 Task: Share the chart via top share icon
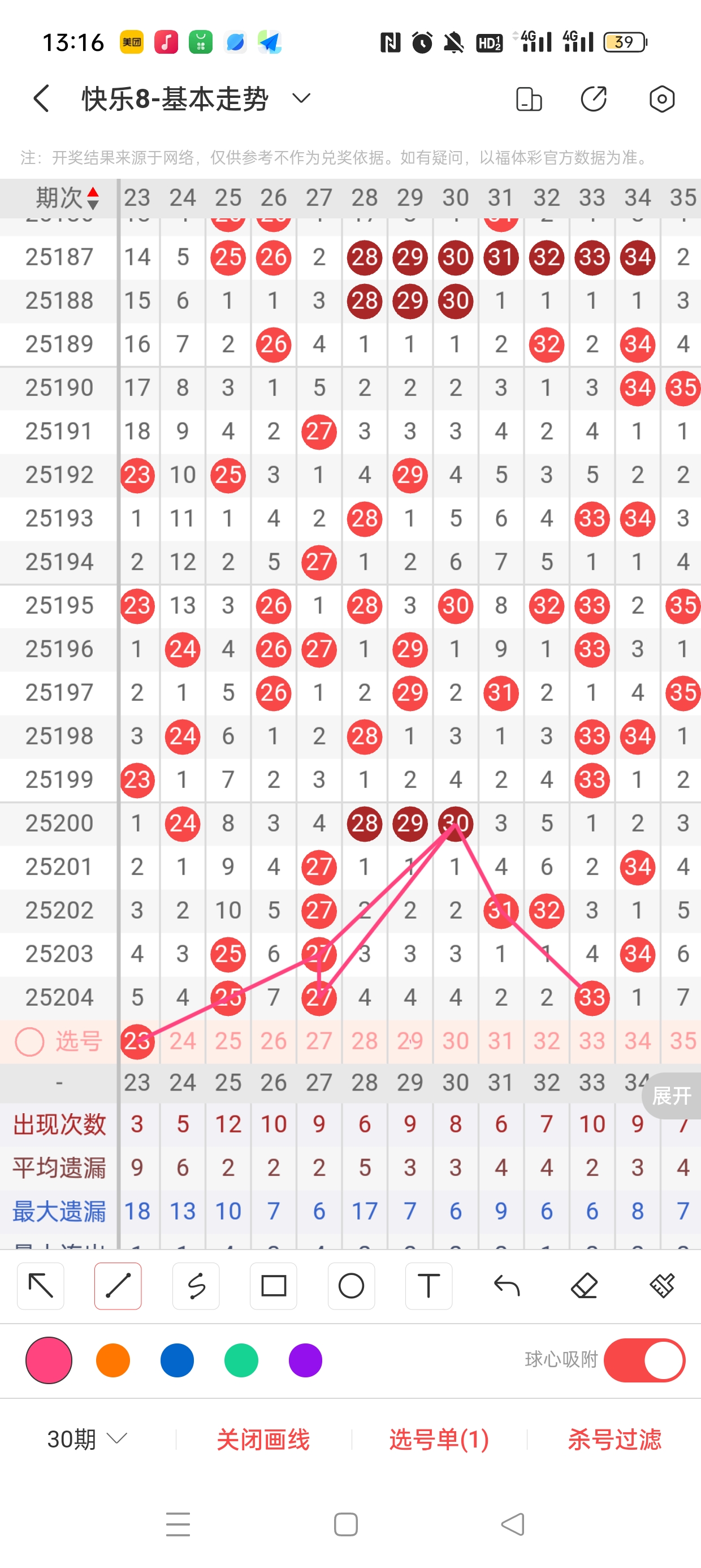(593, 98)
